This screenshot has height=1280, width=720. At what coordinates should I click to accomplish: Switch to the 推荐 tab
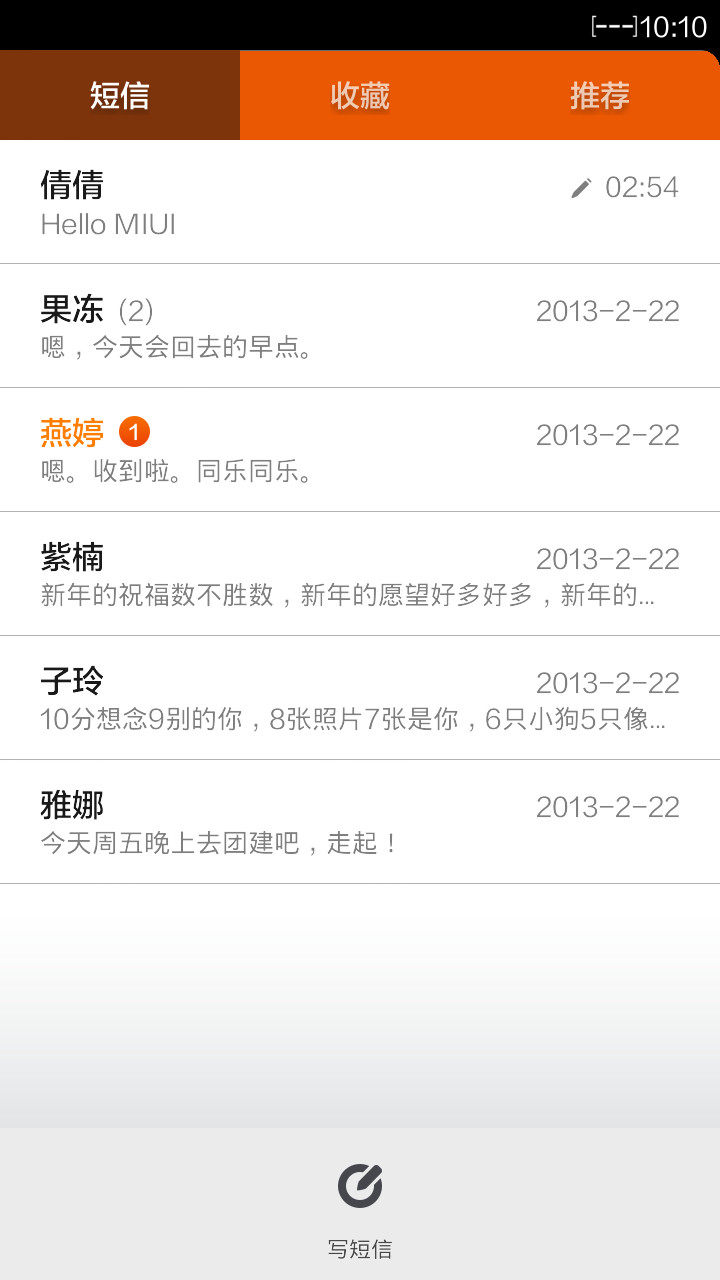click(x=600, y=95)
